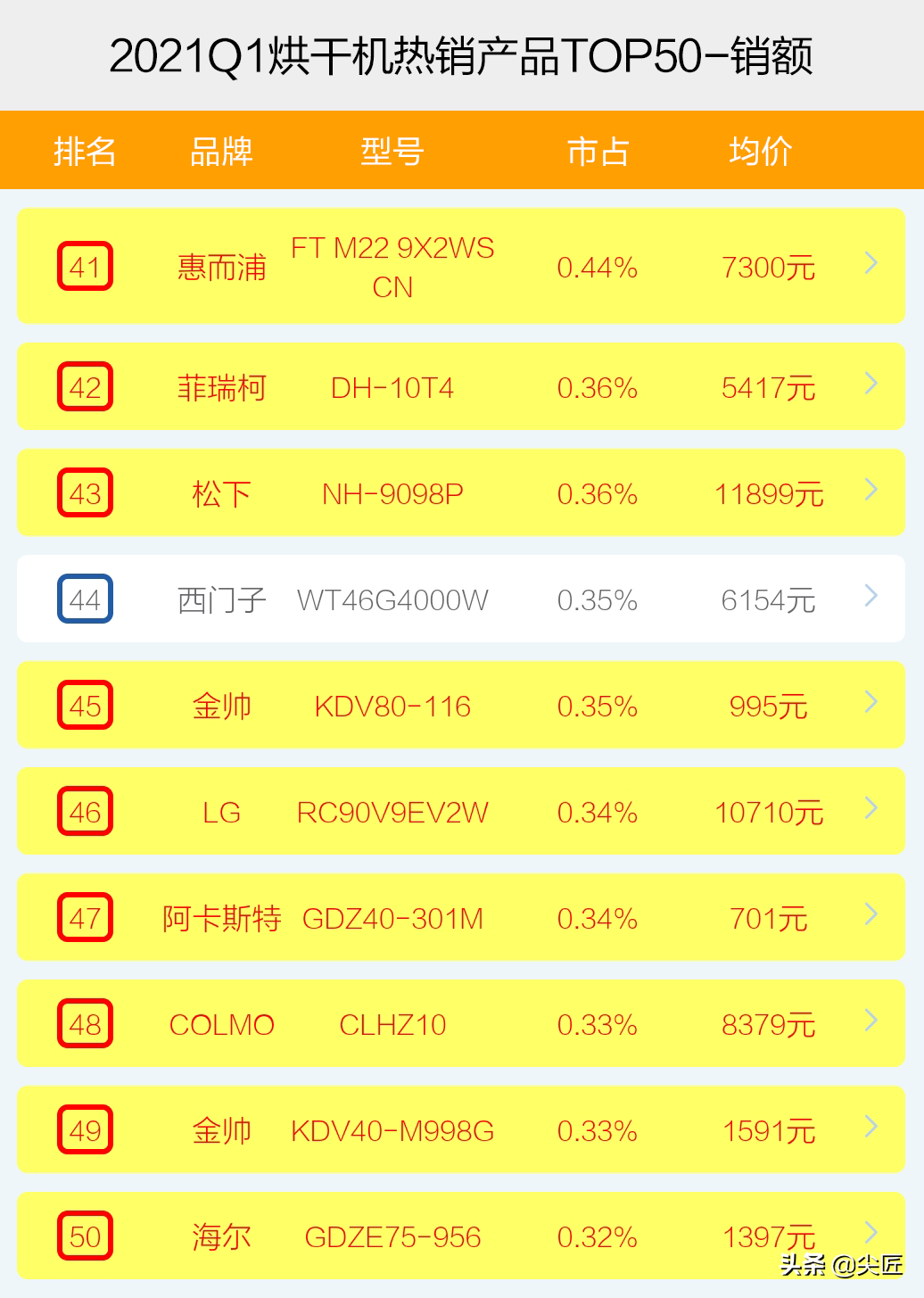
Task: Click the chevron arrow on the 阿卡斯特 row
Action: [x=870, y=917]
